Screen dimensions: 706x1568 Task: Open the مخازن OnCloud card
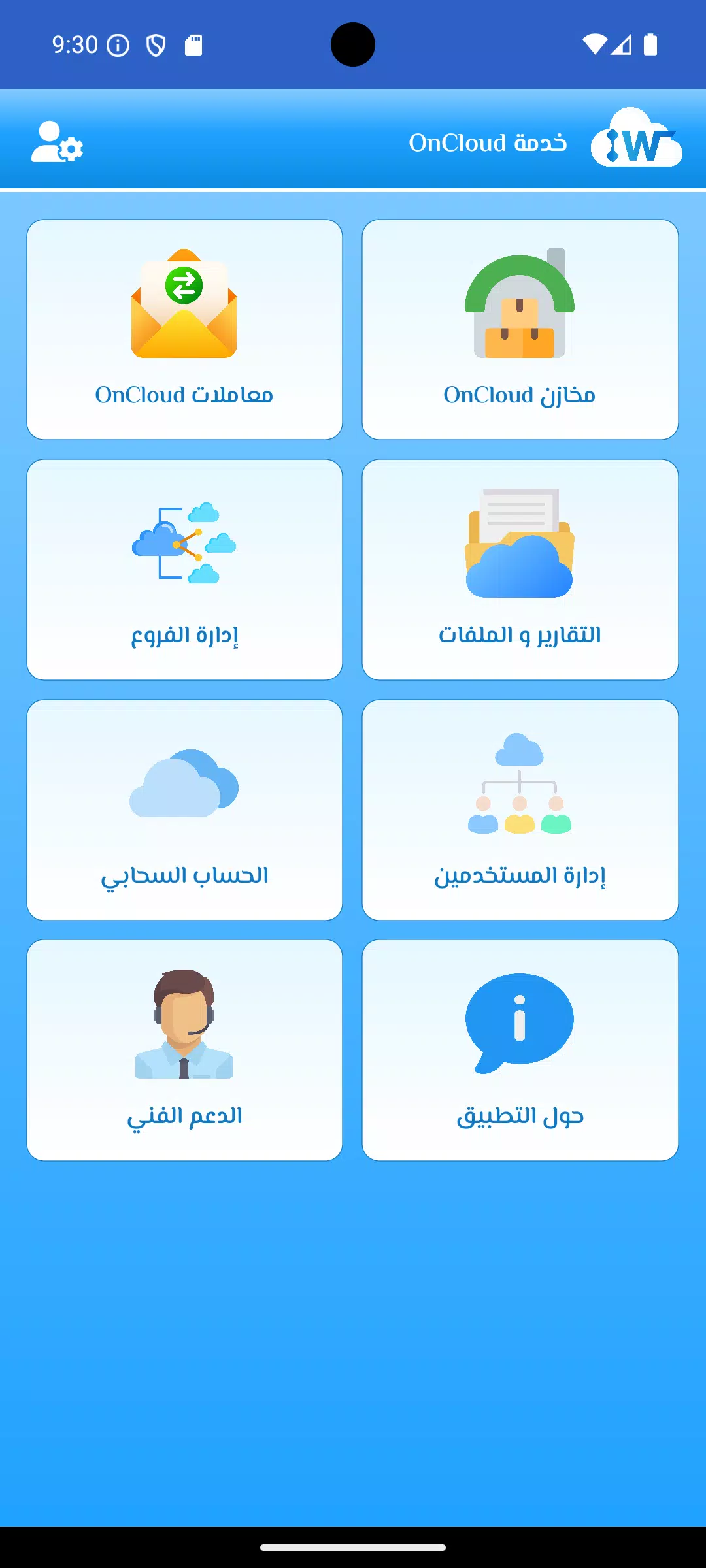coord(520,329)
